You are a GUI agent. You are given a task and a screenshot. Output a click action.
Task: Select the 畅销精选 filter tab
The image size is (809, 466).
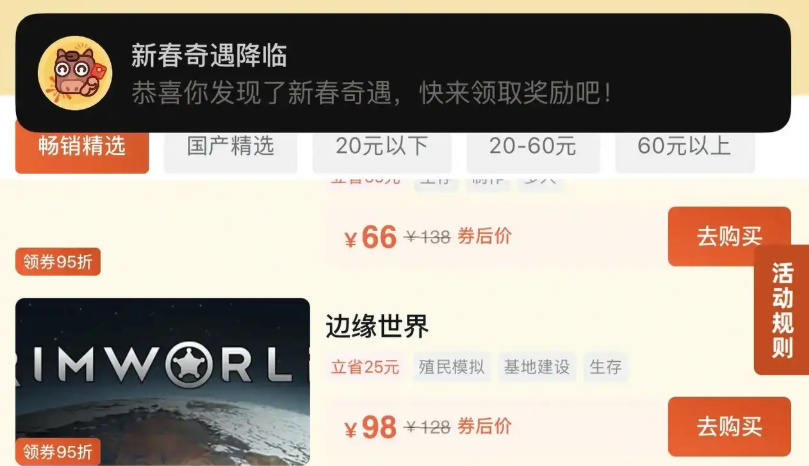[82, 147]
